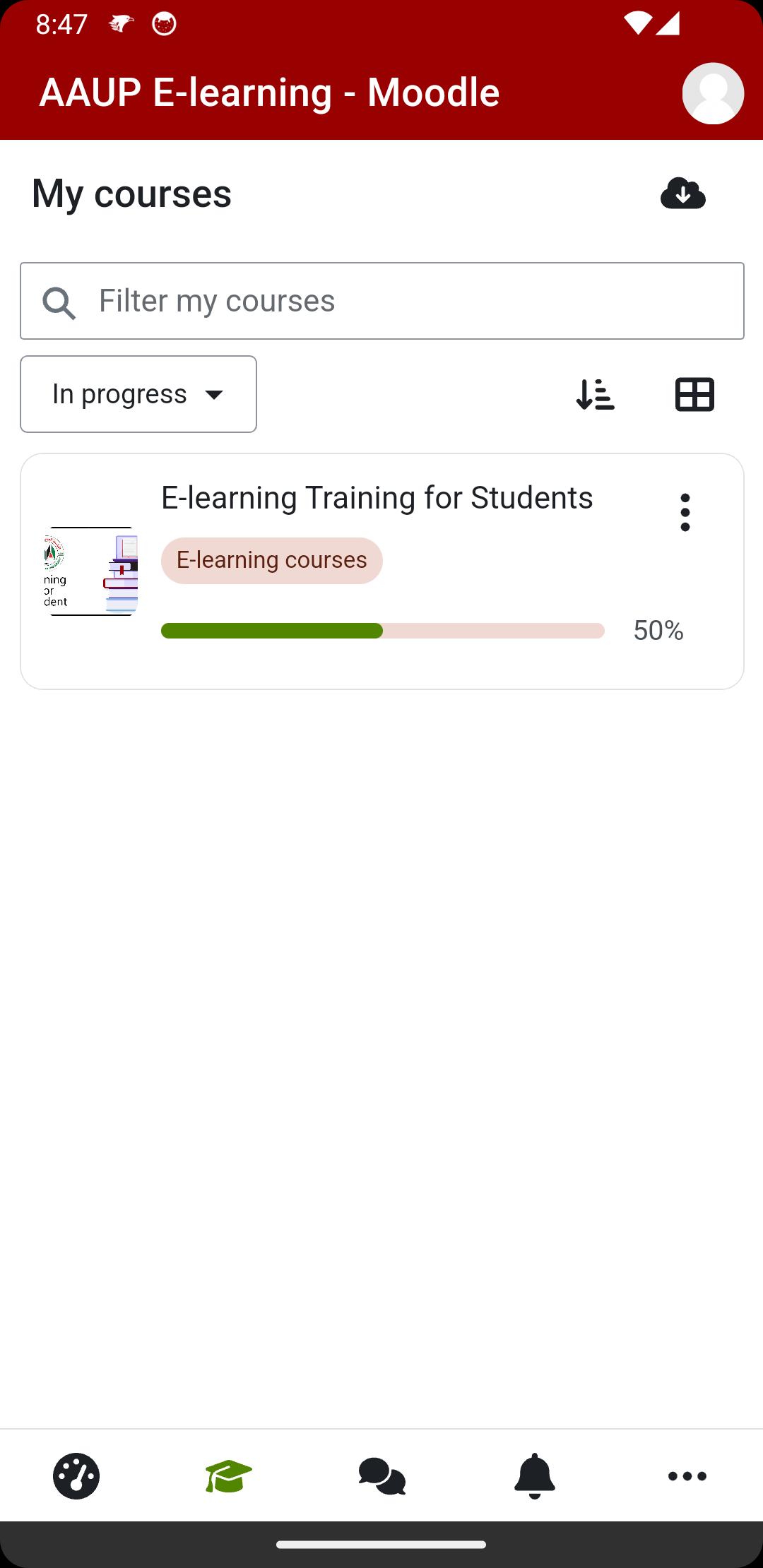This screenshot has height=1568, width=763.
Task: Open the Messages tab
Action: pyautogui.click(x=381, y=1476)
